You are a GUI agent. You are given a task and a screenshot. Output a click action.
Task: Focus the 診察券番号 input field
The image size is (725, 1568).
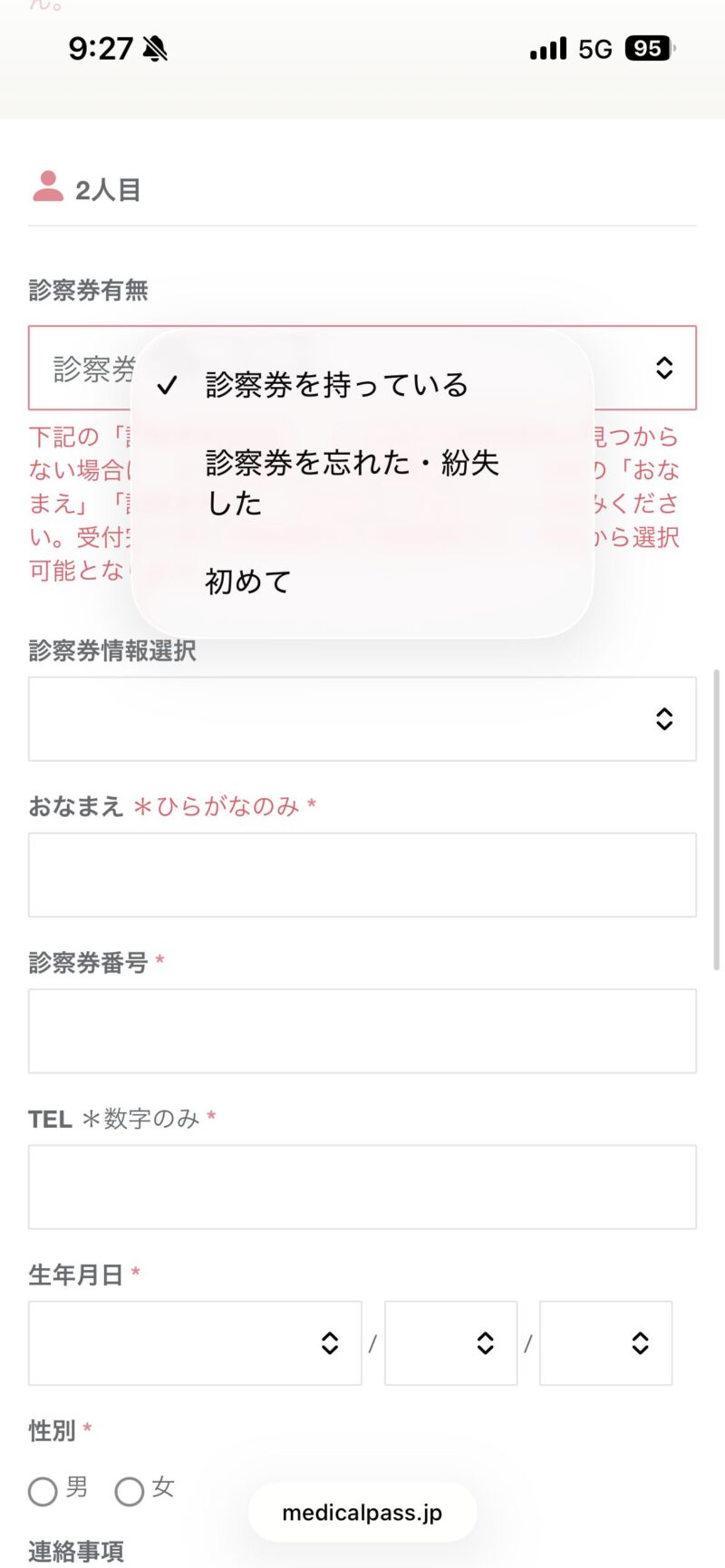(x=362, y=1031)
